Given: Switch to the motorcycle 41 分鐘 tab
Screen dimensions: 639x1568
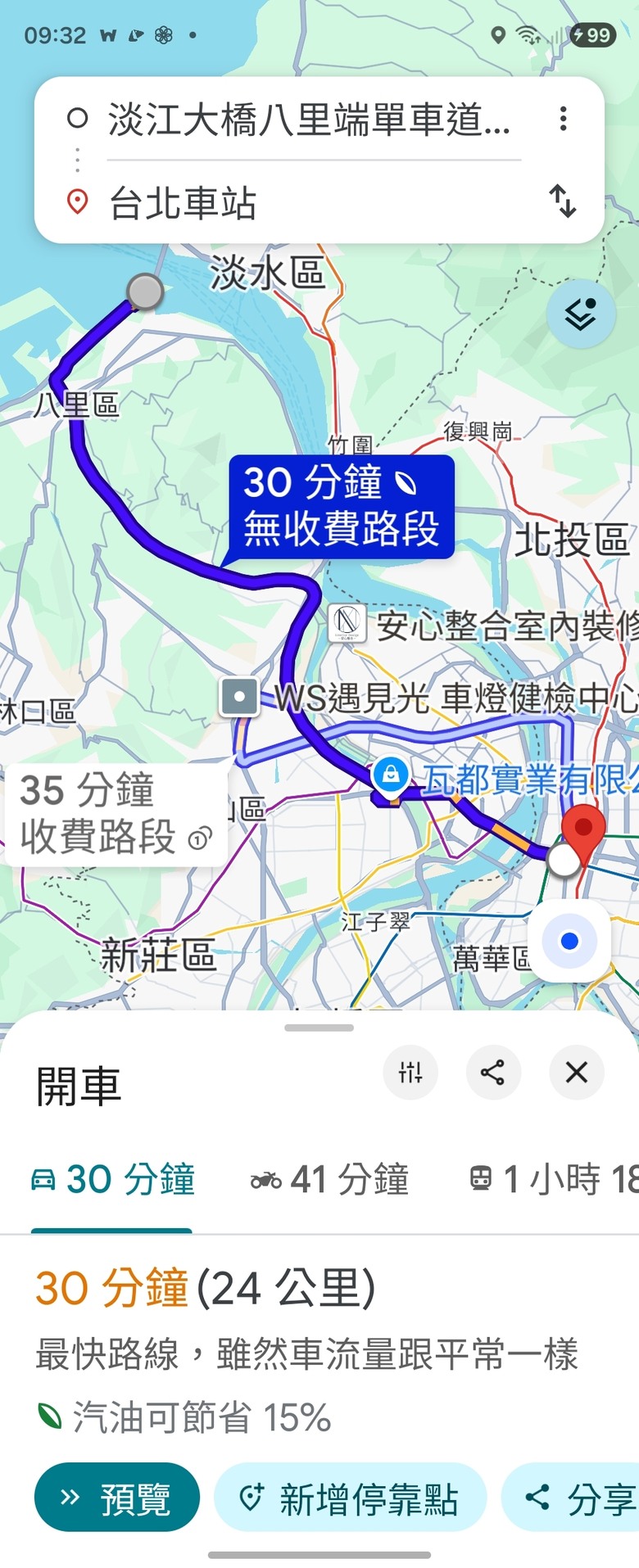Looking at the screenshot, I should 329,1180.
